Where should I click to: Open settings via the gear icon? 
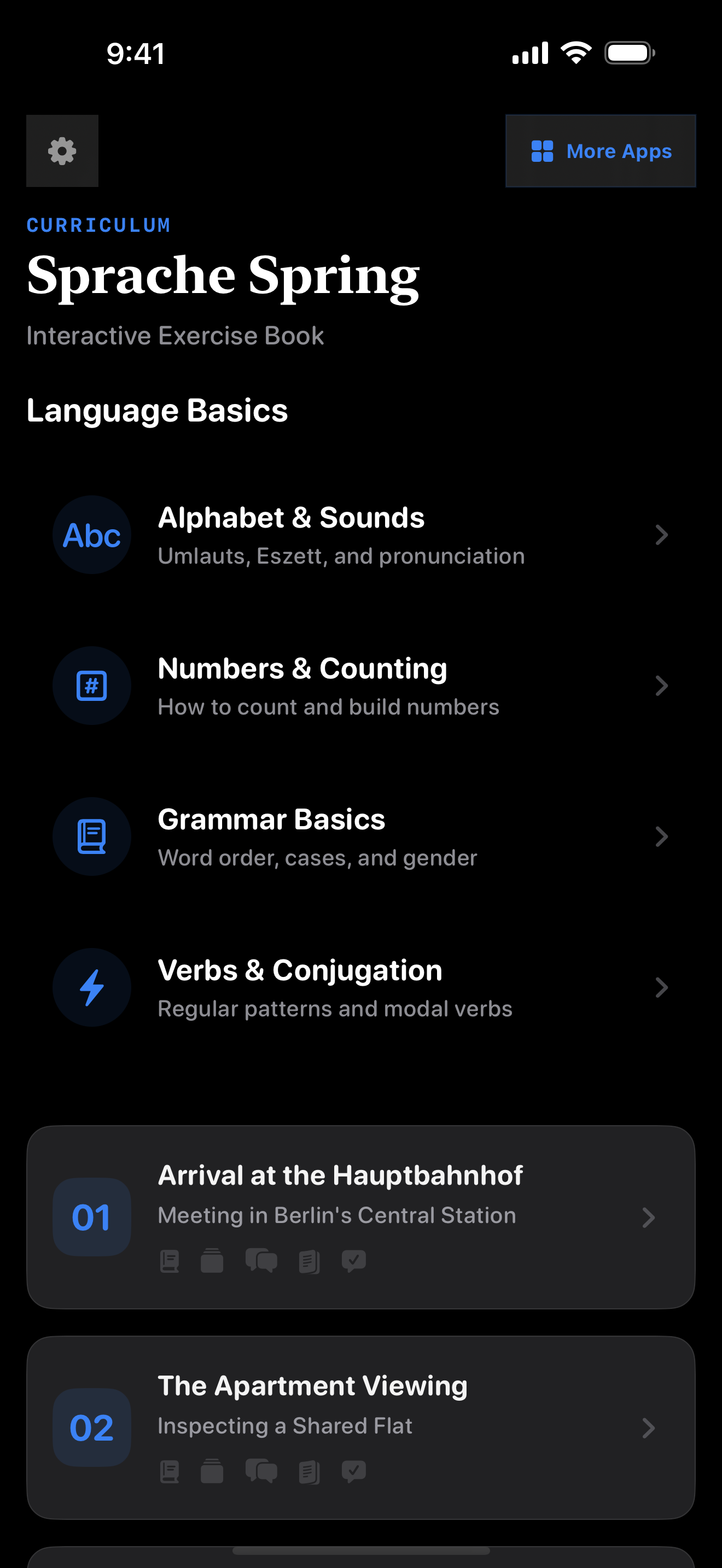[x=61, y=150]
